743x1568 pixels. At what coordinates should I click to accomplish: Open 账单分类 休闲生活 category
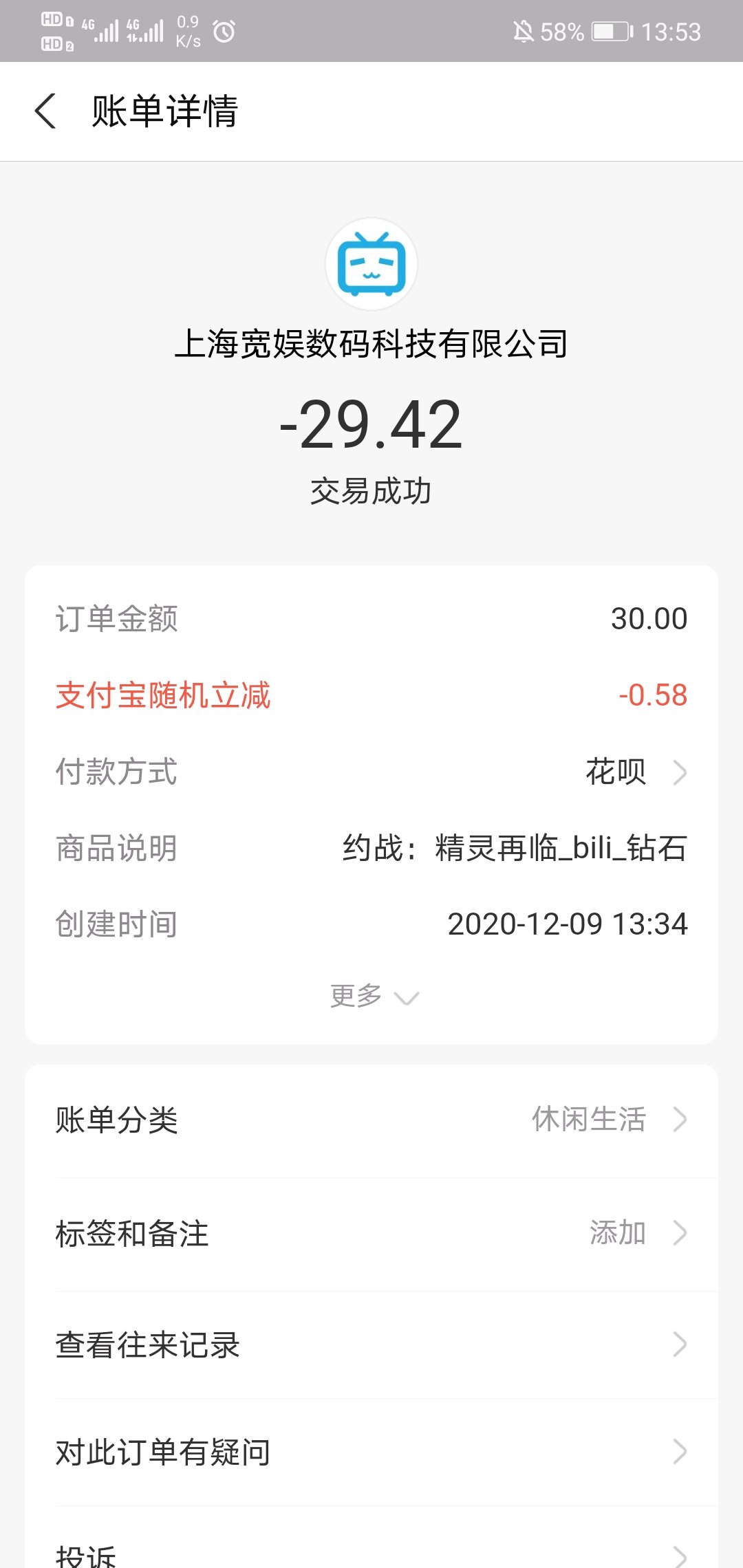pyautogui.click(x=371, y=1120)
